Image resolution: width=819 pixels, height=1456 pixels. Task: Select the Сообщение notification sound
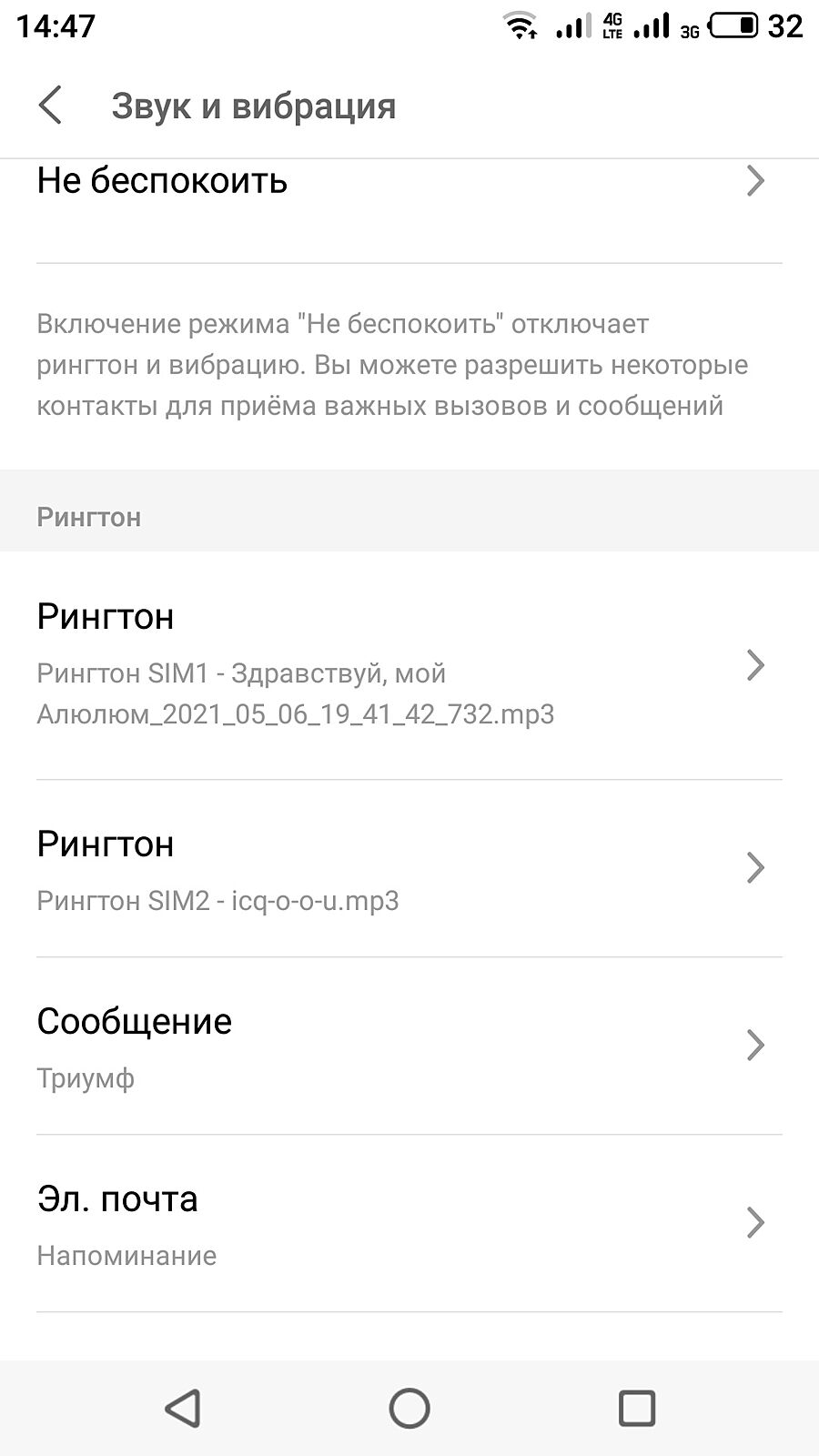click(400, 1046)
